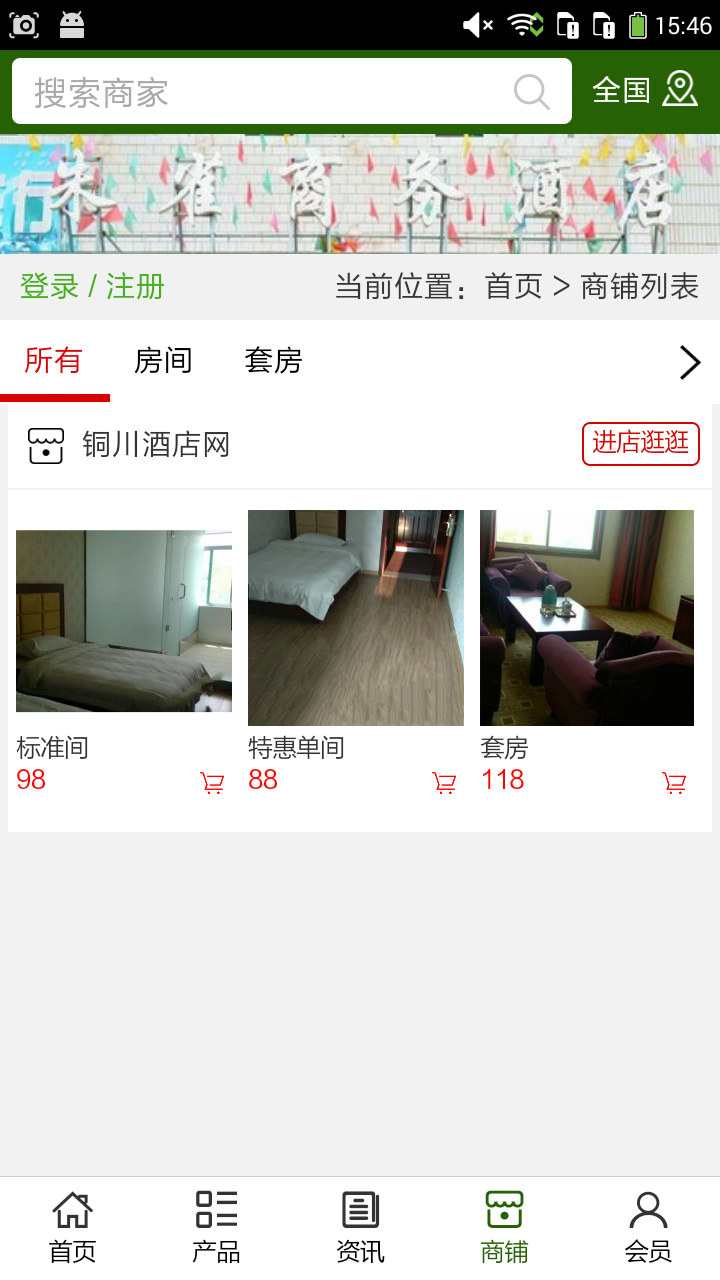The image size is (720, 1280).
Task: Go to the 首页 bottom tab
Action: pos(72,1227)
